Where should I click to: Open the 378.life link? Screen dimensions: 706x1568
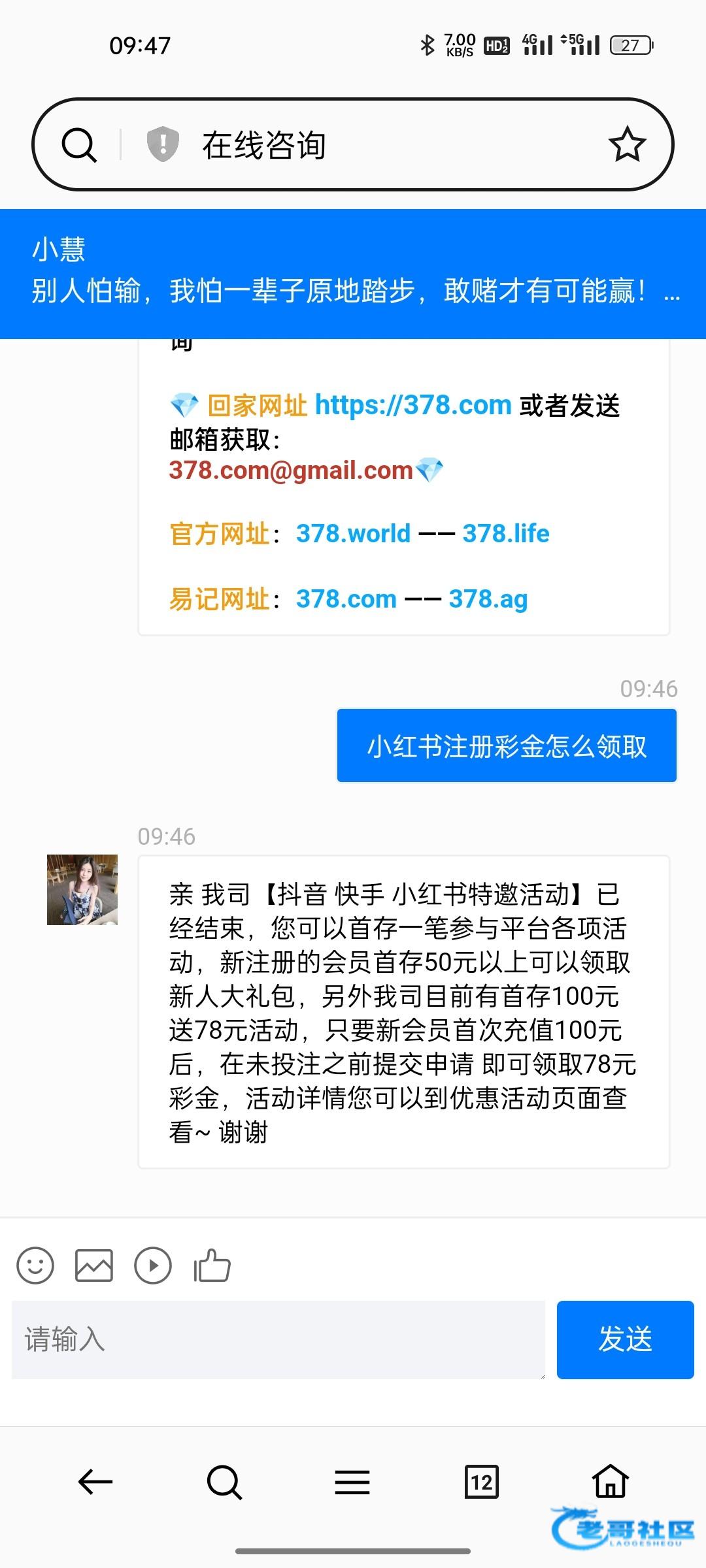click(x=506, y=534)
